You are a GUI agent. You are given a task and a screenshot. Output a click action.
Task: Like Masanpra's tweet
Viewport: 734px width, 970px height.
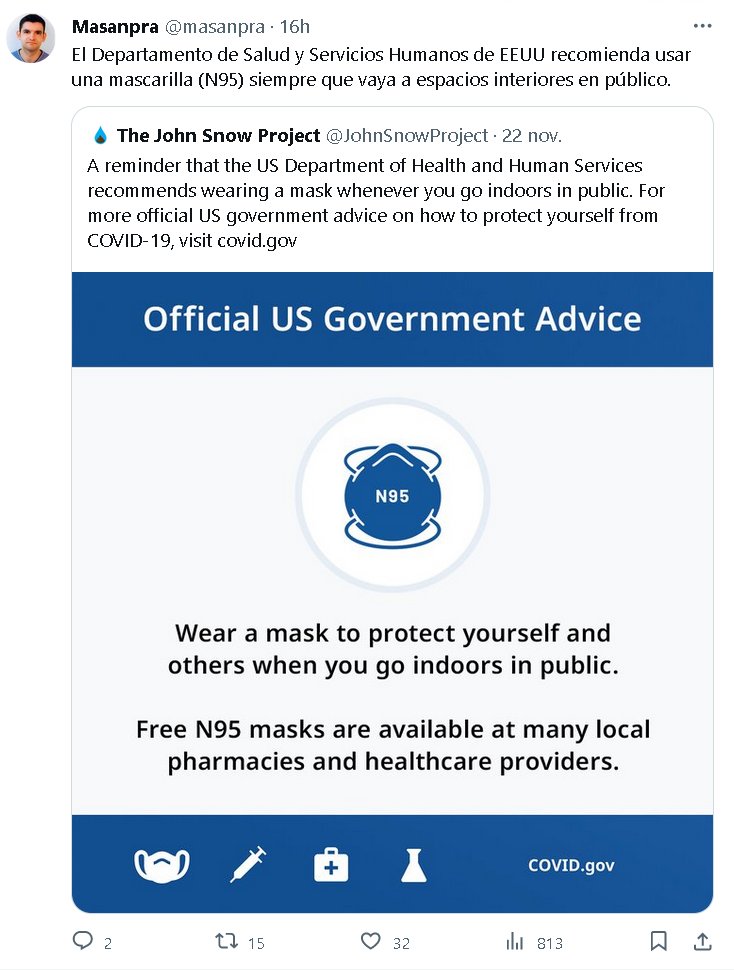tap(371, 942)
